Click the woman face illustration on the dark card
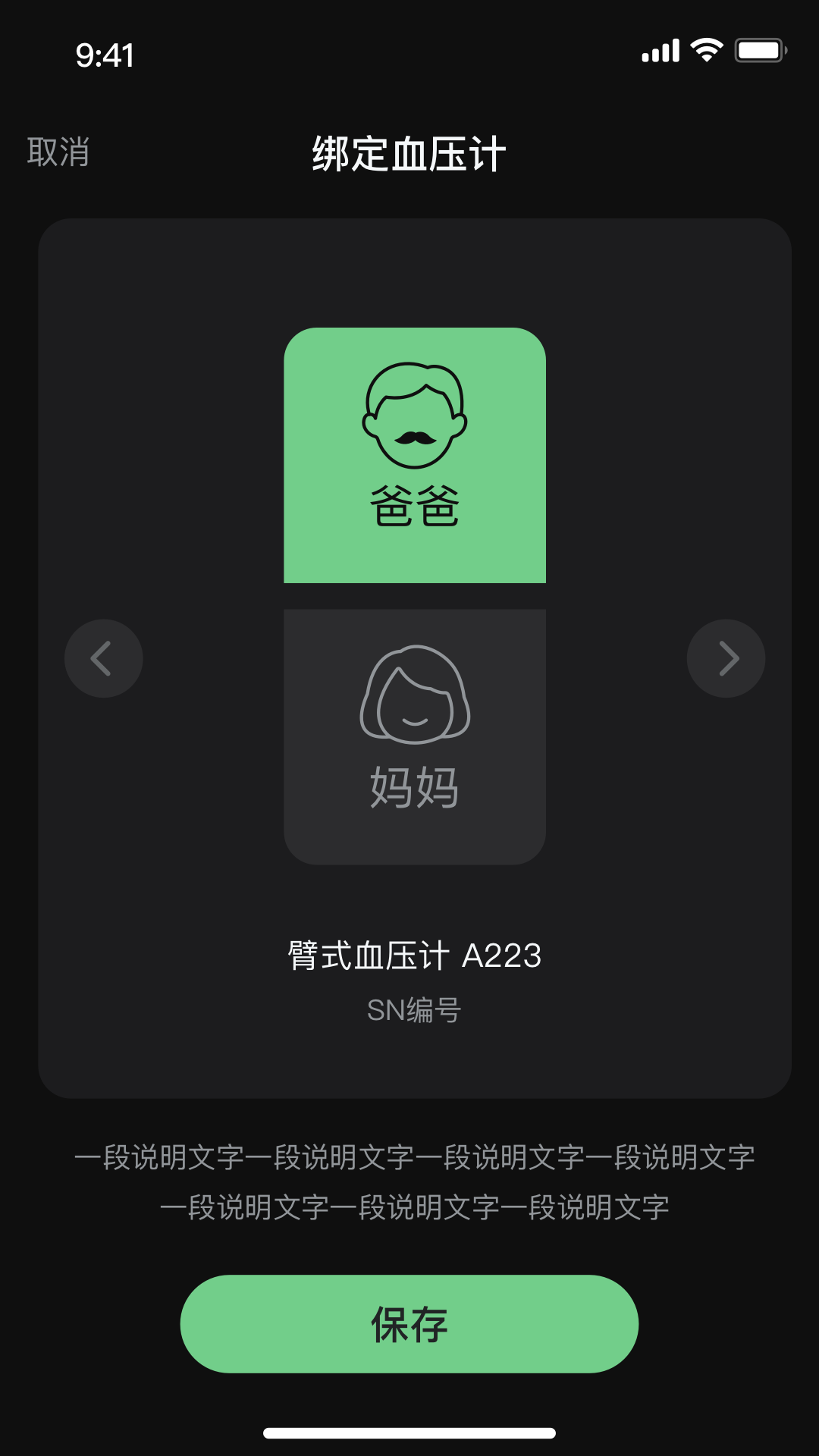The image size is (819, 1456). click(x=414, y=694)
